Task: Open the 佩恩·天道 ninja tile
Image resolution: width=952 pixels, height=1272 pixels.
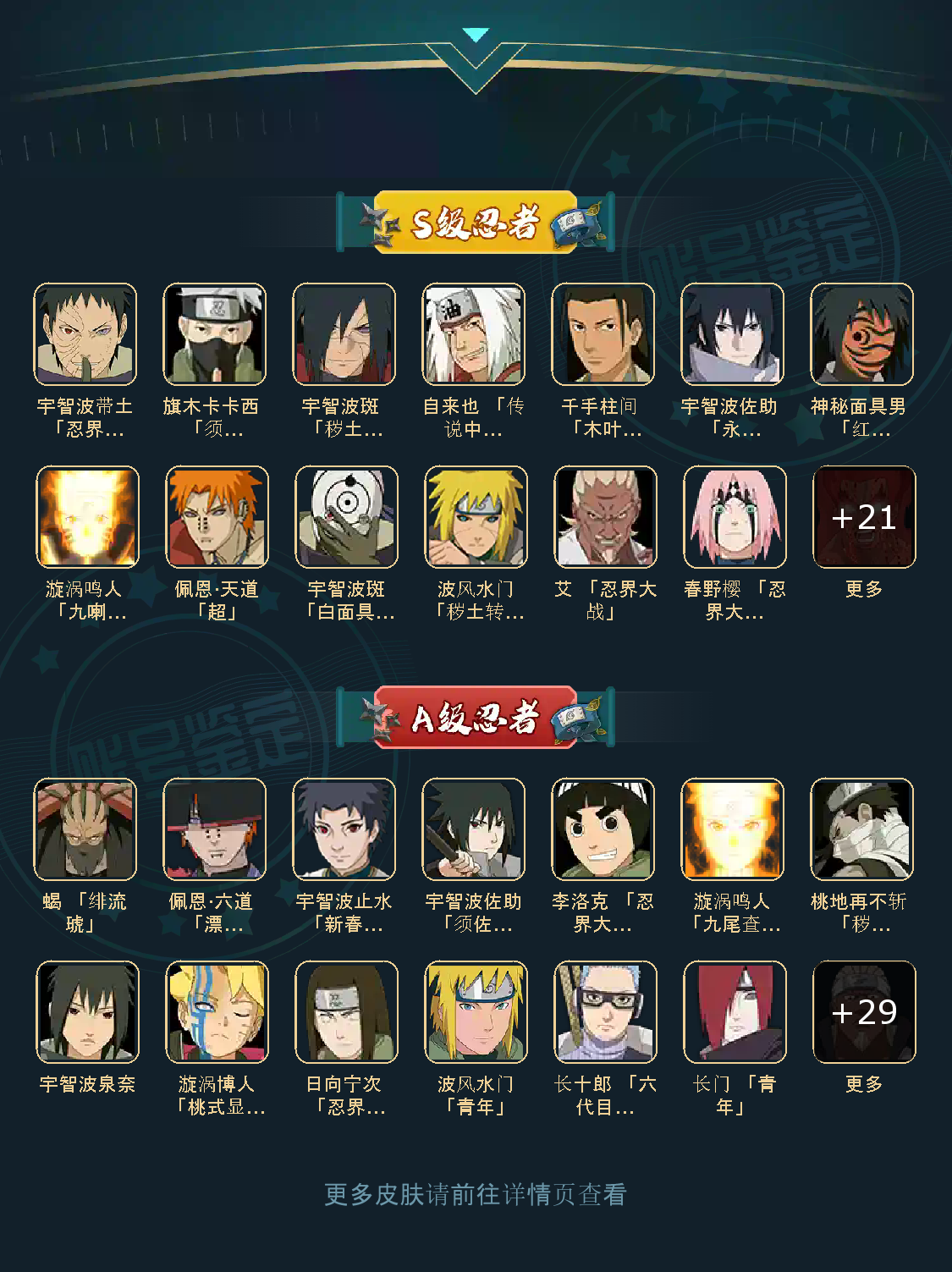Action: click(217, 517)
